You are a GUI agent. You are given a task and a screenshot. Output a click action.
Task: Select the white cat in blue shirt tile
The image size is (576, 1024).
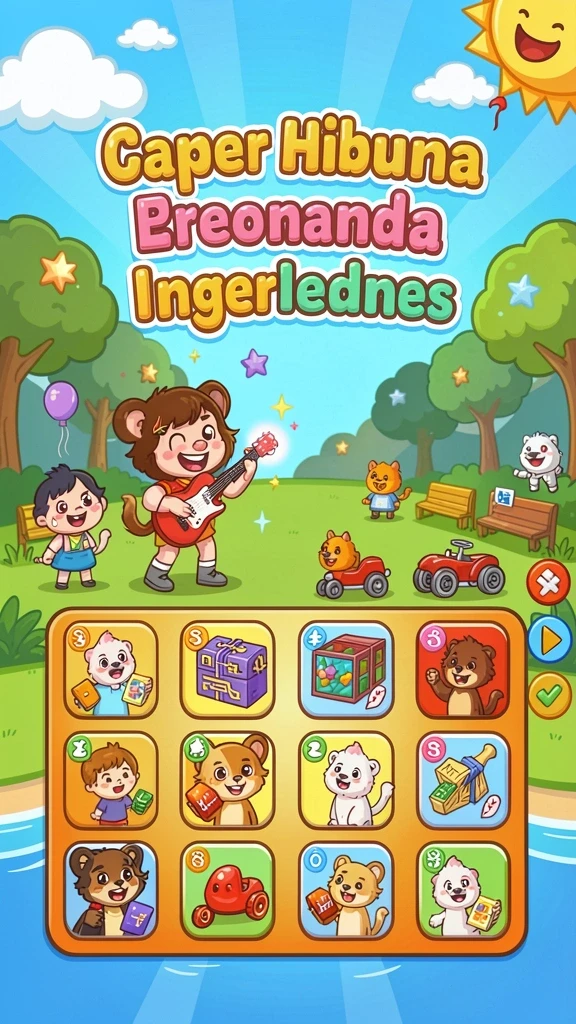pyautogui.click(x=110, y=669)
